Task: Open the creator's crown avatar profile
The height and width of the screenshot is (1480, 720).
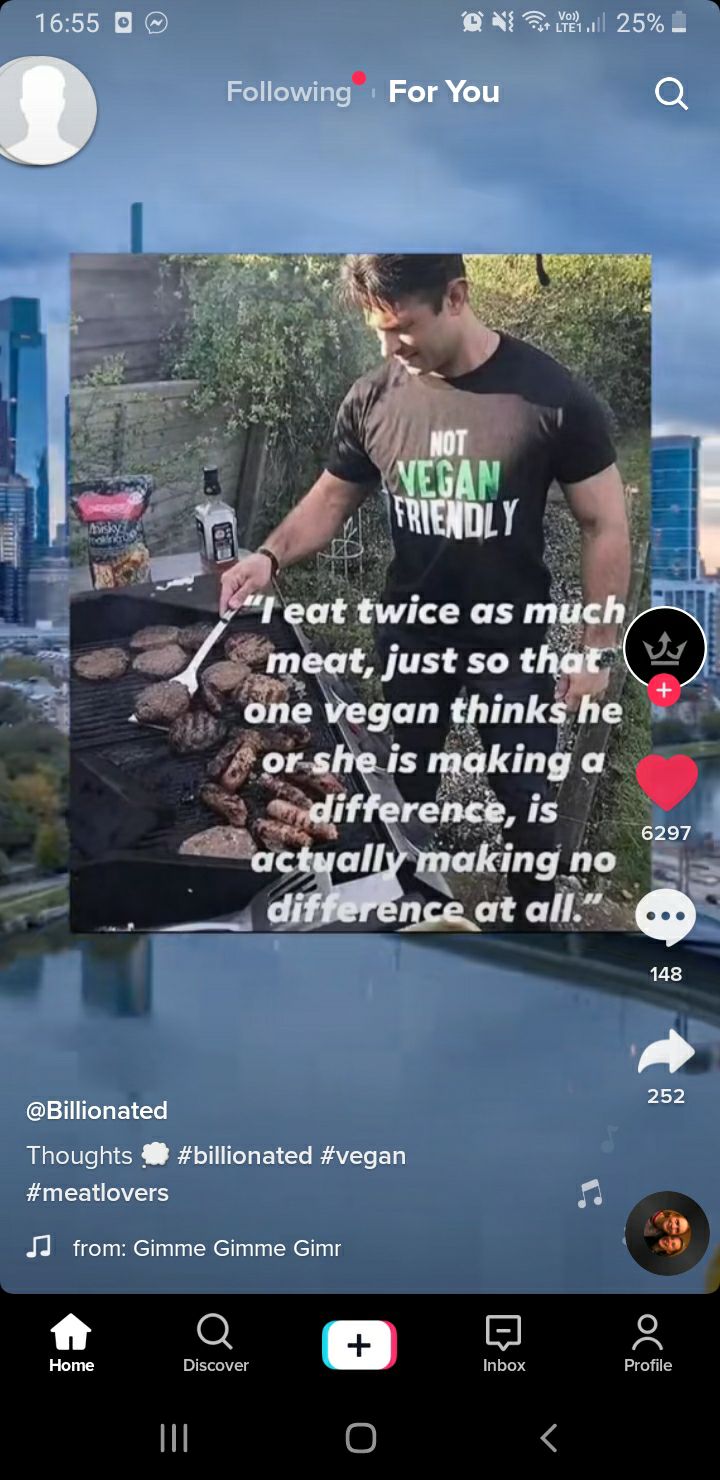Action: click(665, 646)
